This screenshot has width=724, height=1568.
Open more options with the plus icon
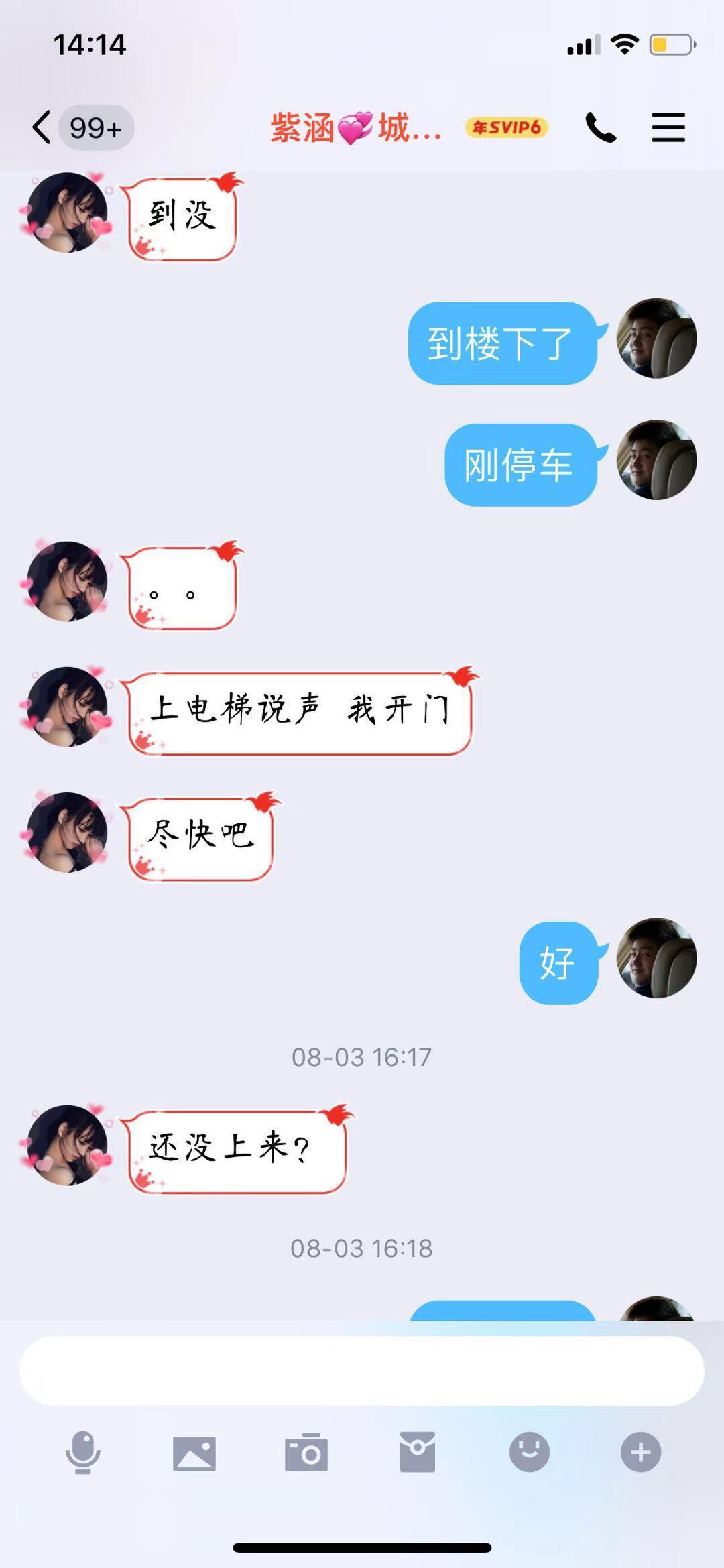(640, 1452)
